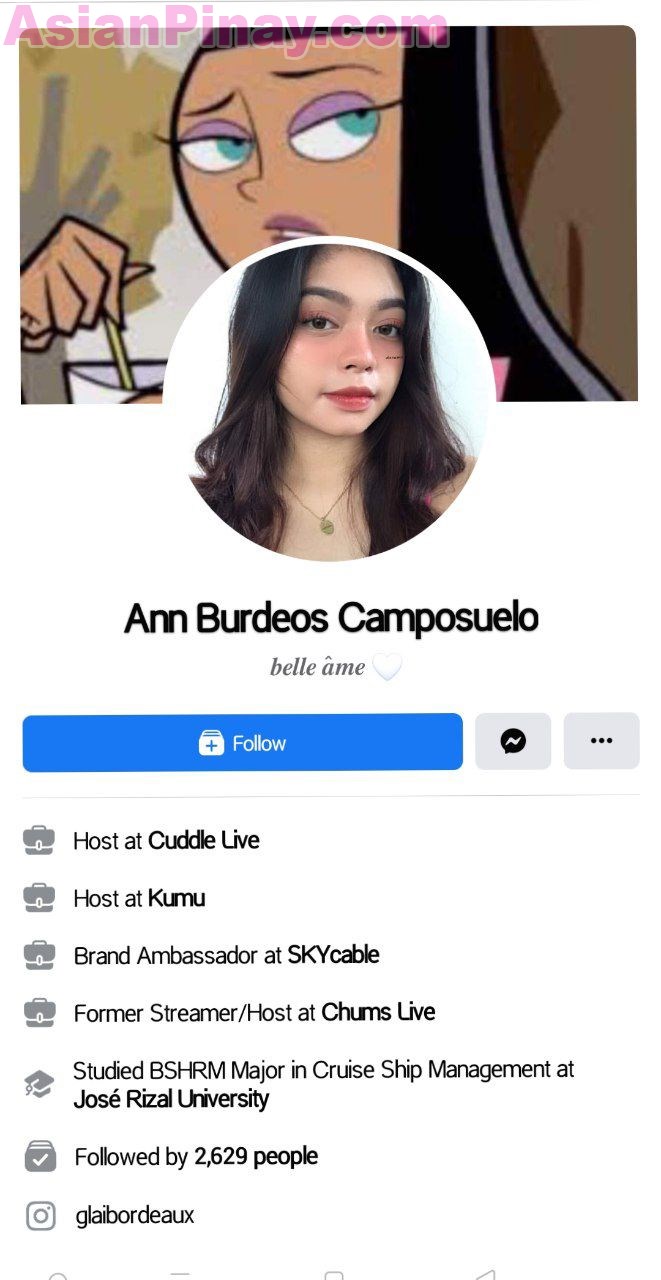View the circular profile picture
Viewport: 661px width, 1280px height.
(x=328, y=400)
